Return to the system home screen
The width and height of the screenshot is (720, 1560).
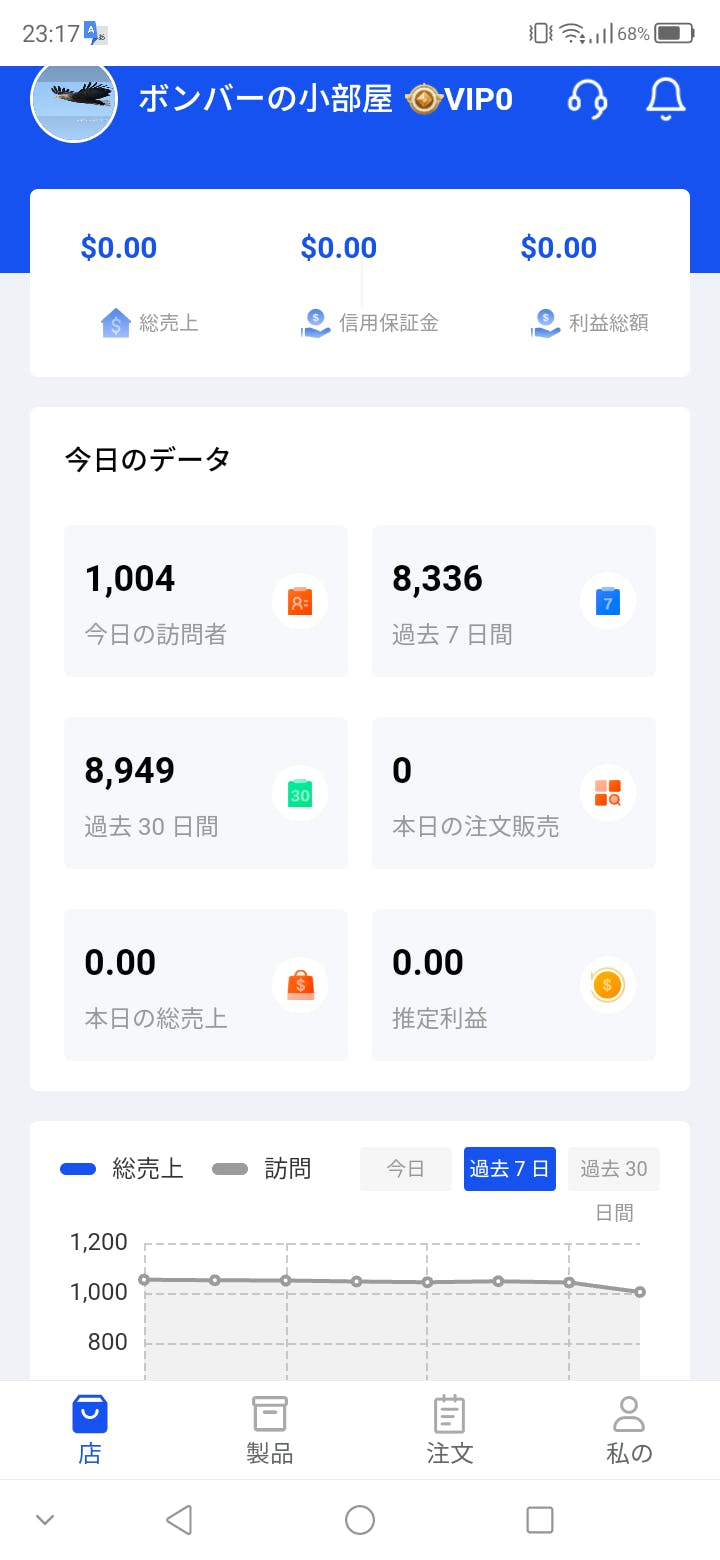tap(360, 1520)
